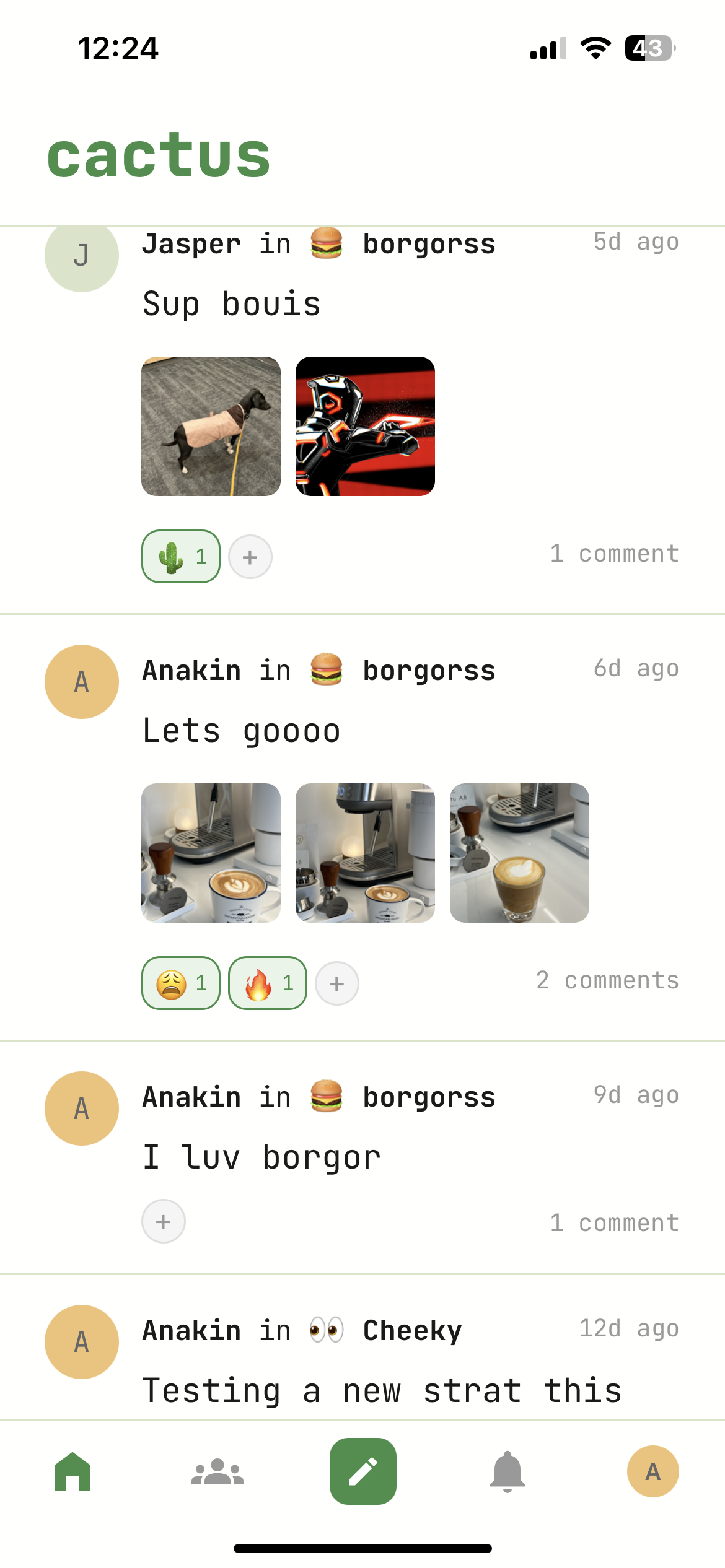This screenshot has width=725, height=1568.
Task: Add a reaction to the Sup bouis post
Action: [250, 557]
